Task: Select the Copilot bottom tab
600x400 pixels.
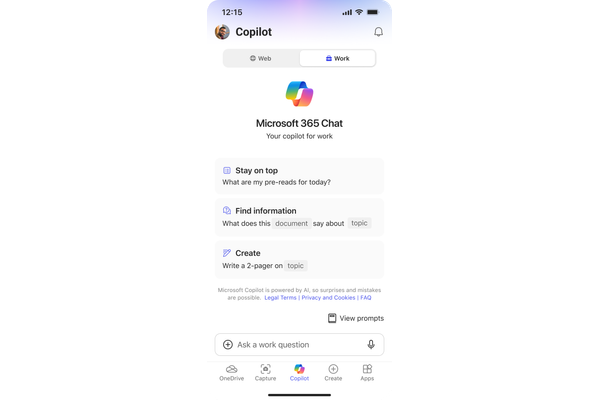Action: [299, 372]
